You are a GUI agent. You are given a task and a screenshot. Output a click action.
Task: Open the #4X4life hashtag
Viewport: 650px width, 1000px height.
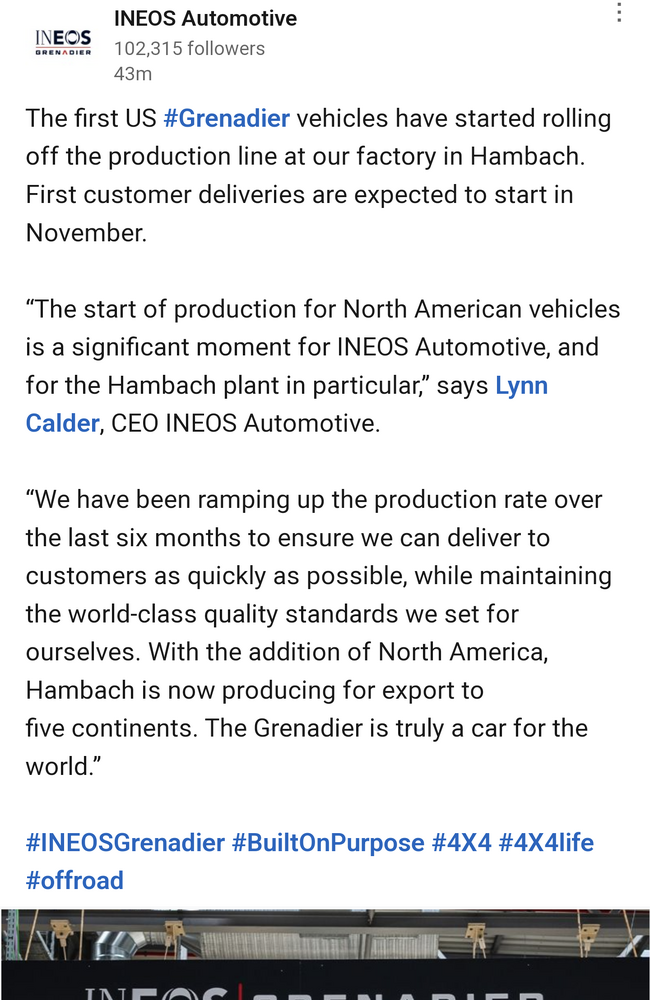pos(547,842)
